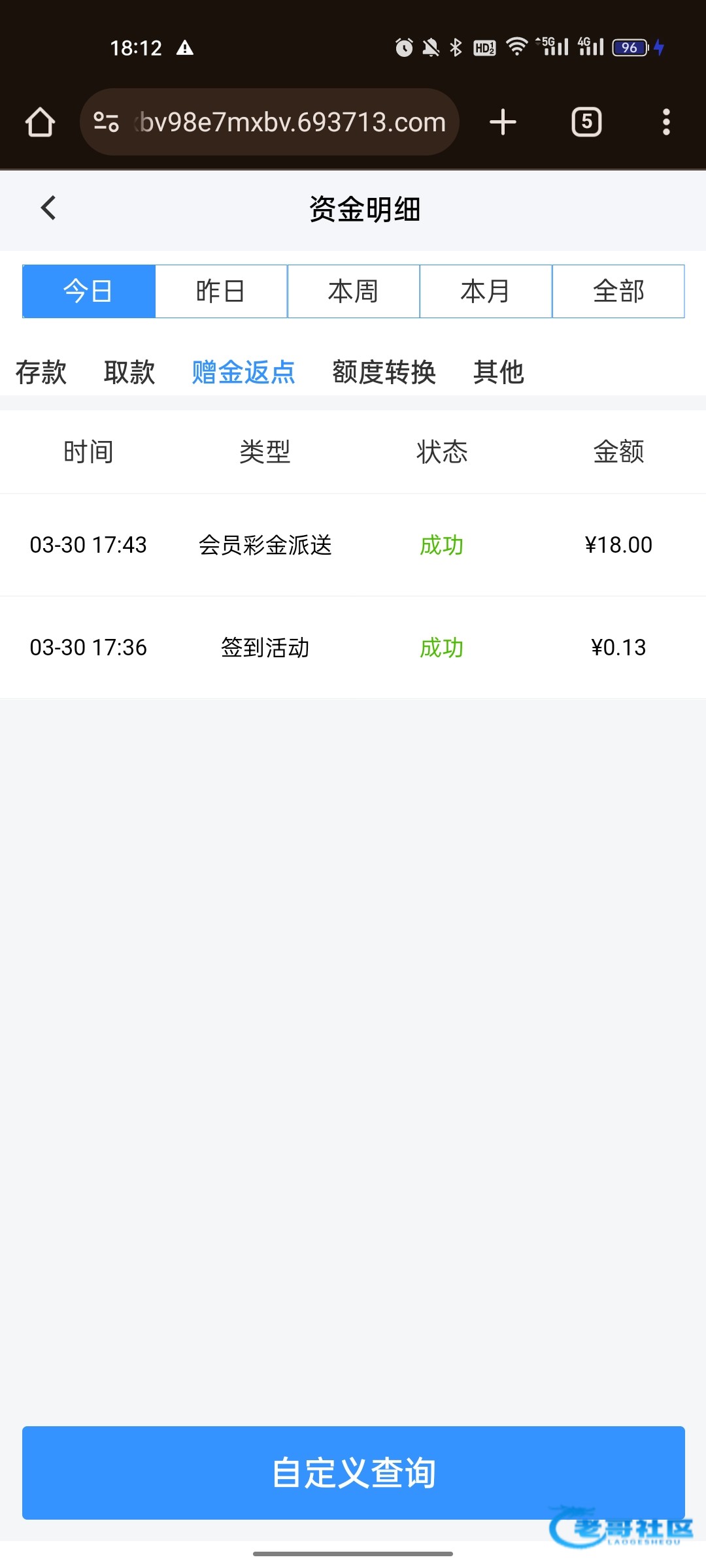Open the browser home page
The height and width of the screenshot is (1568, 706).
pos(40,122)
